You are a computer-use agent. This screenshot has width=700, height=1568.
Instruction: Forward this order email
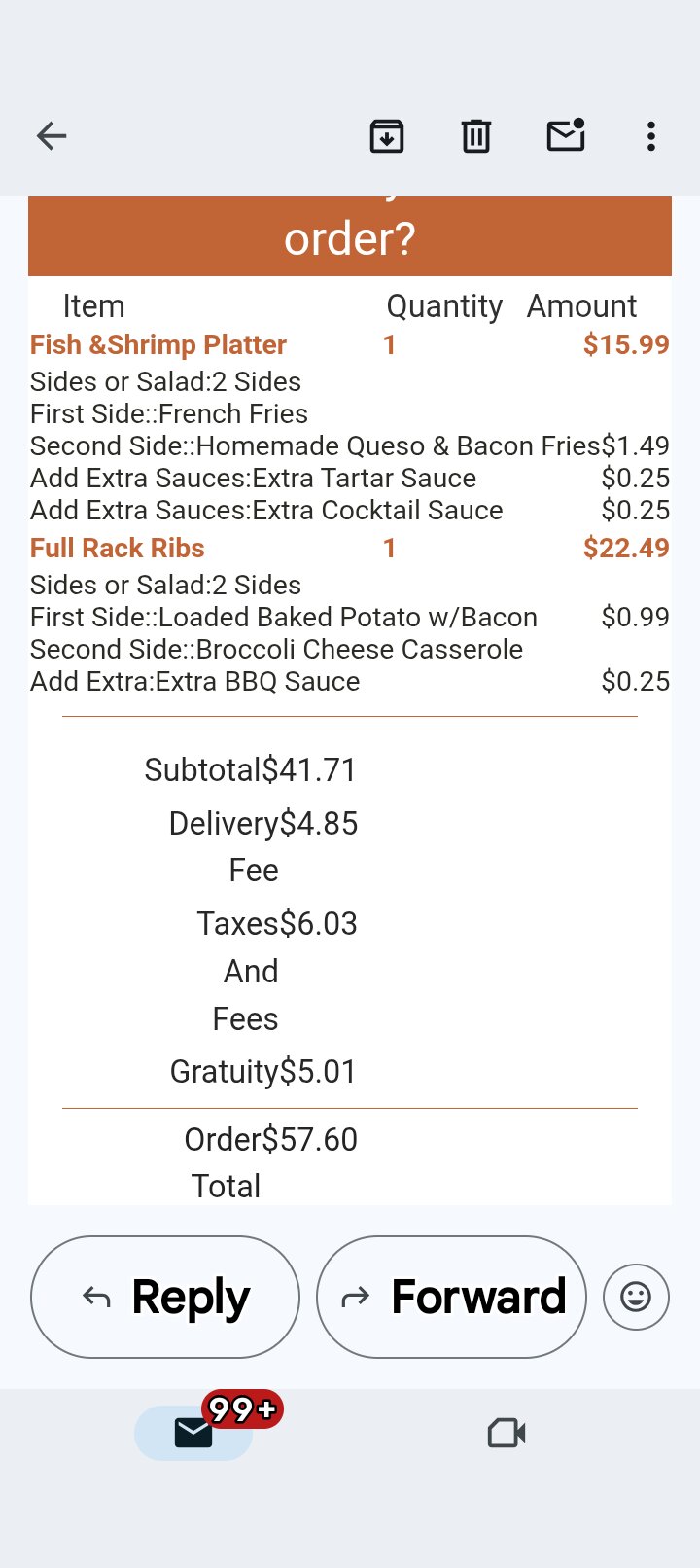[451, 1297]
